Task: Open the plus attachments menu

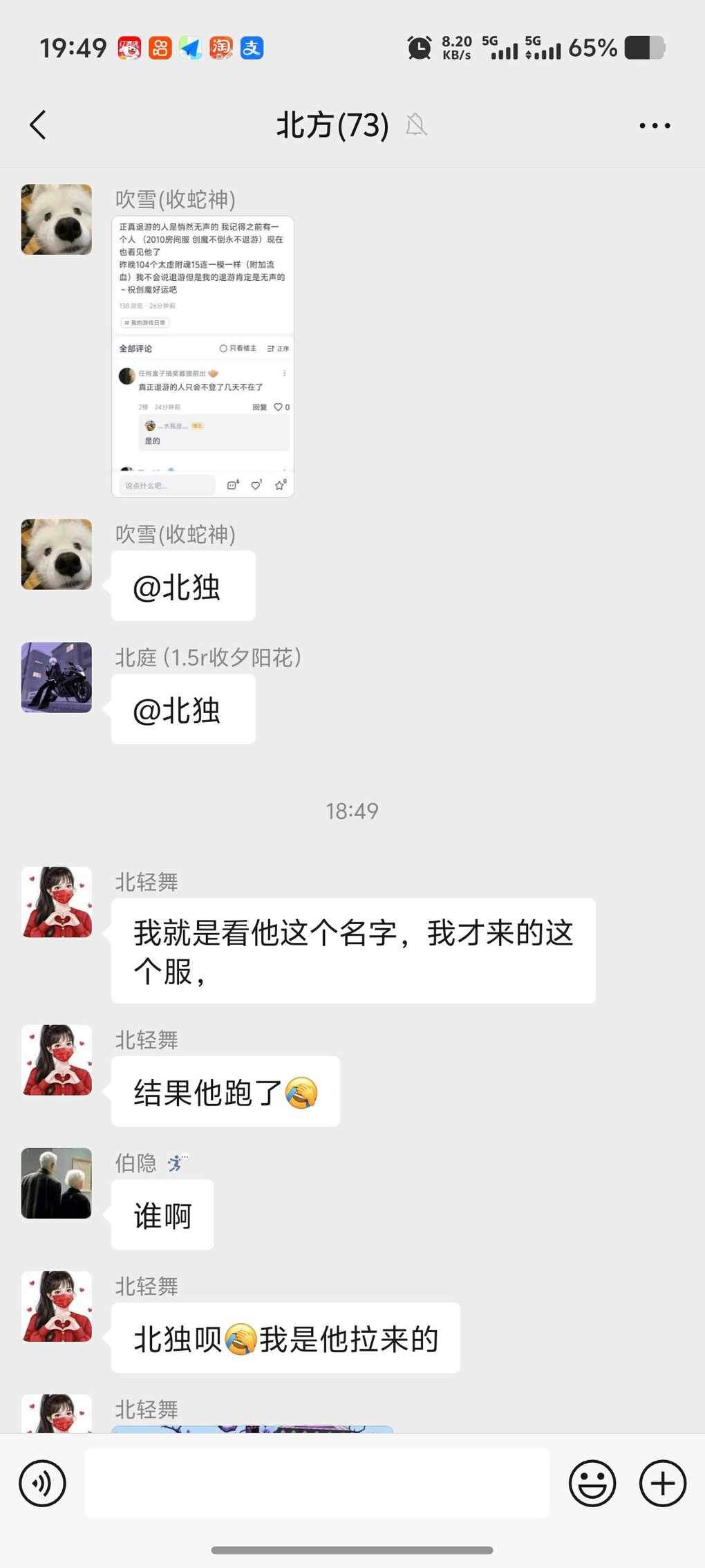Action: pyautogui.click(x=662, y=1483)
